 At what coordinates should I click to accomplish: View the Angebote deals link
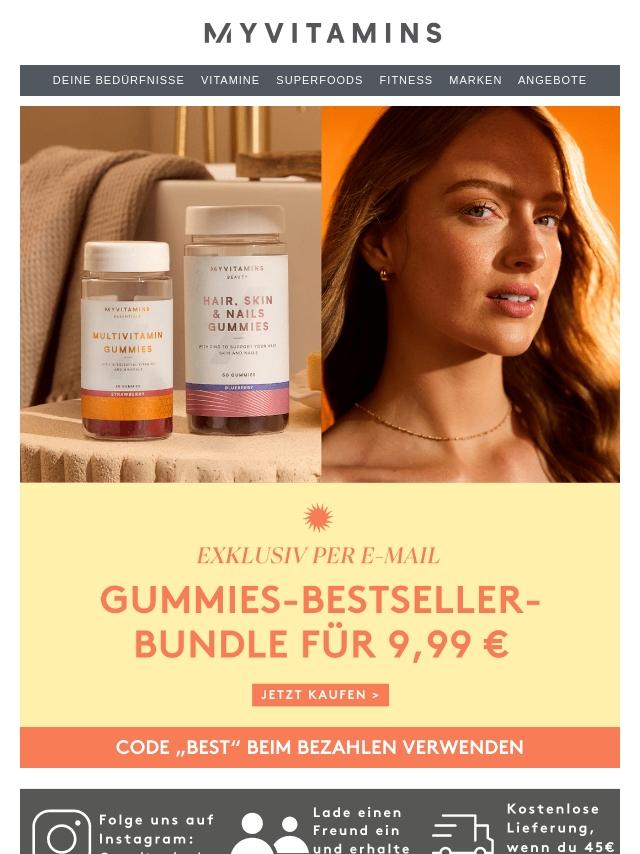pos(552,80)
